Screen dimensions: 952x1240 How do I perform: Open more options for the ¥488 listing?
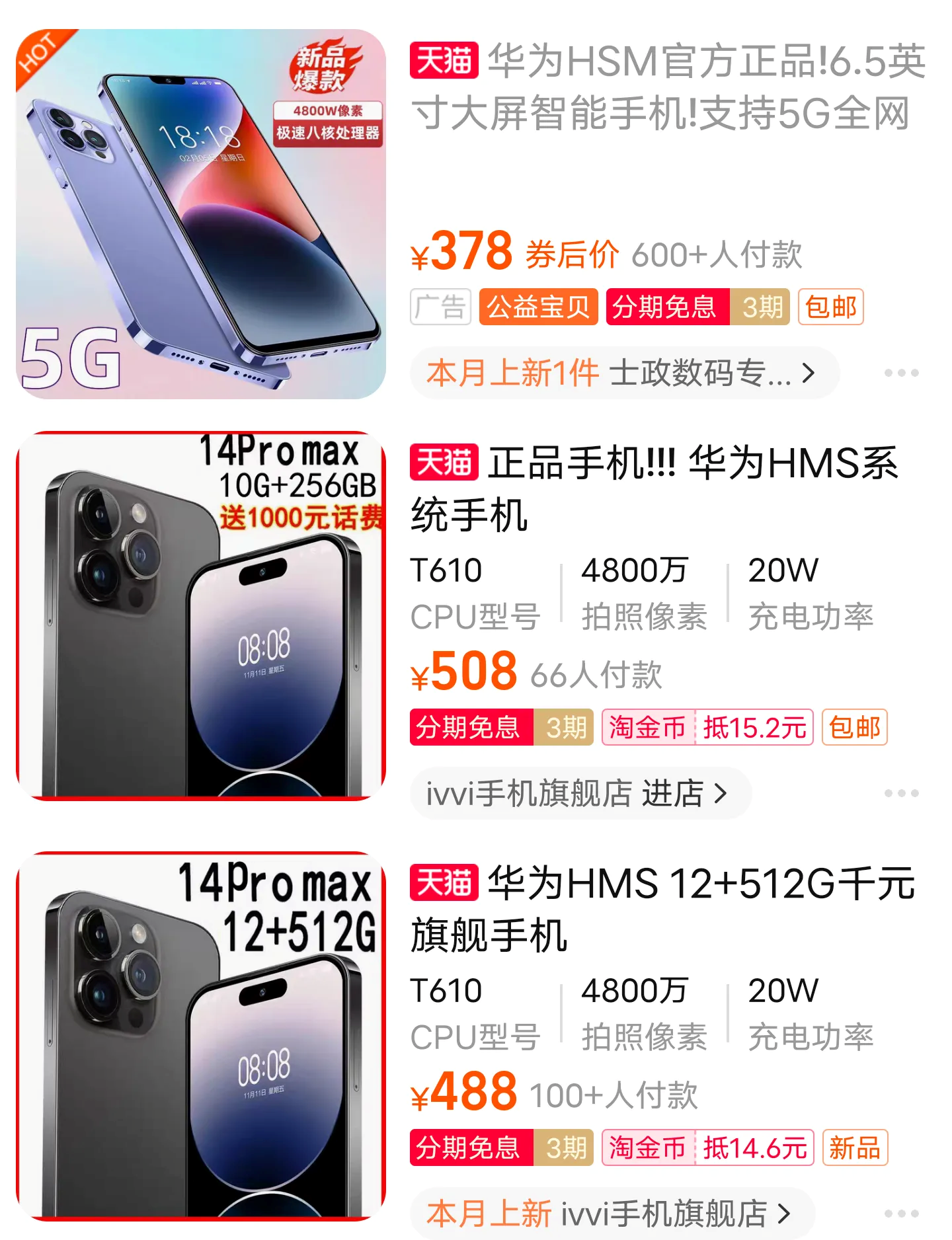point(901,1214)
